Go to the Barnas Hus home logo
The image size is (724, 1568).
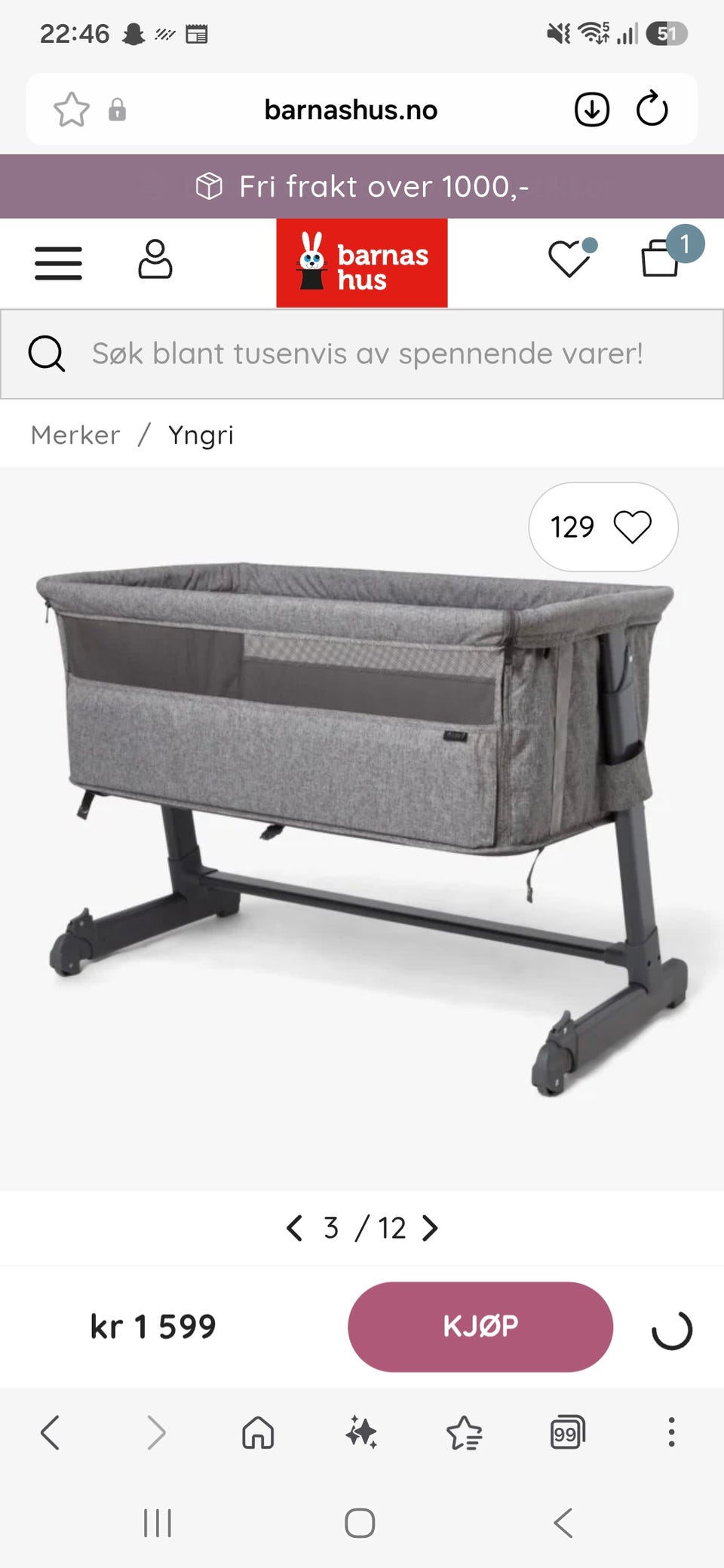[x=362, y=263]
